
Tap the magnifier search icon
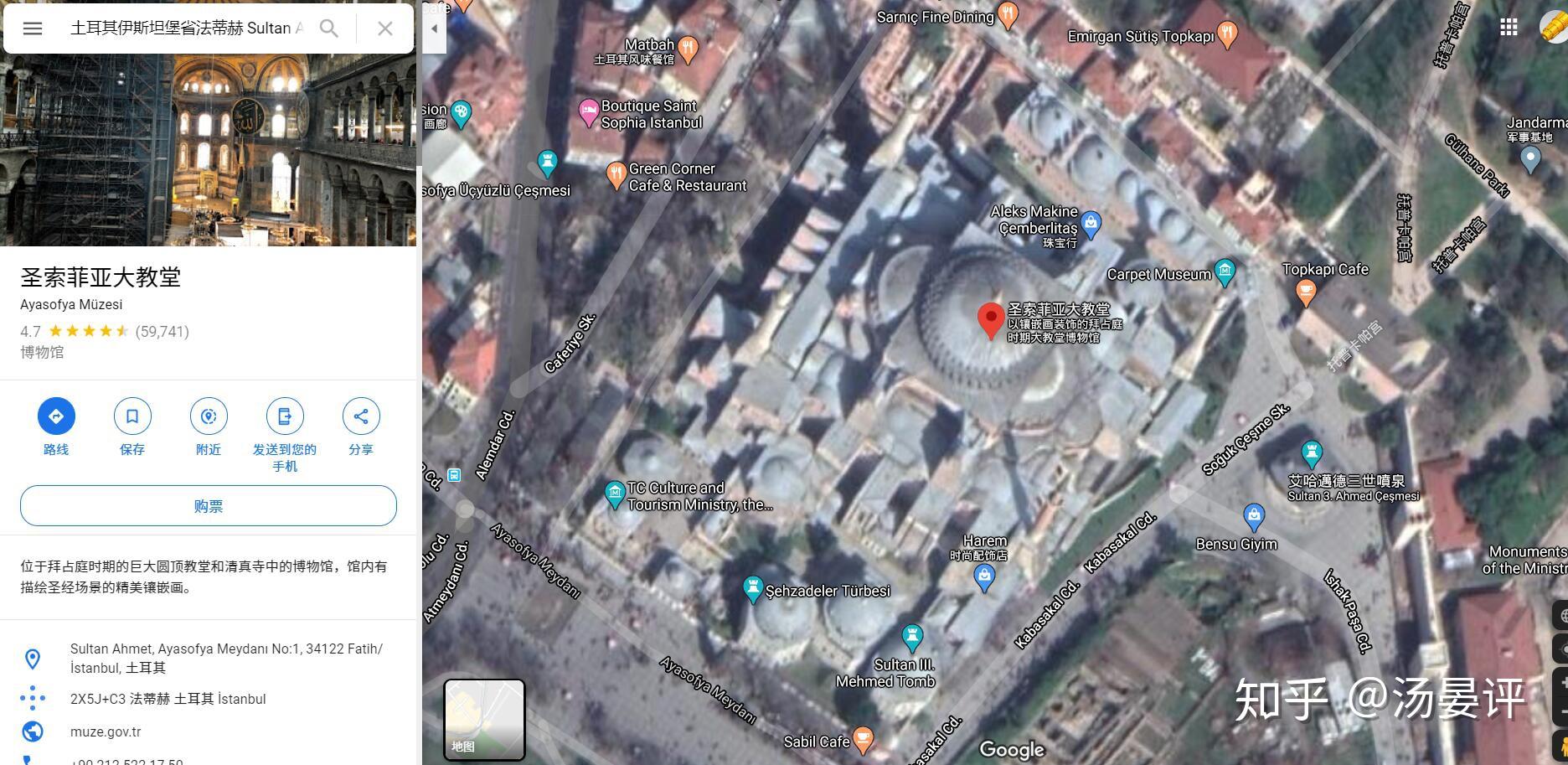tap(329, 28)
